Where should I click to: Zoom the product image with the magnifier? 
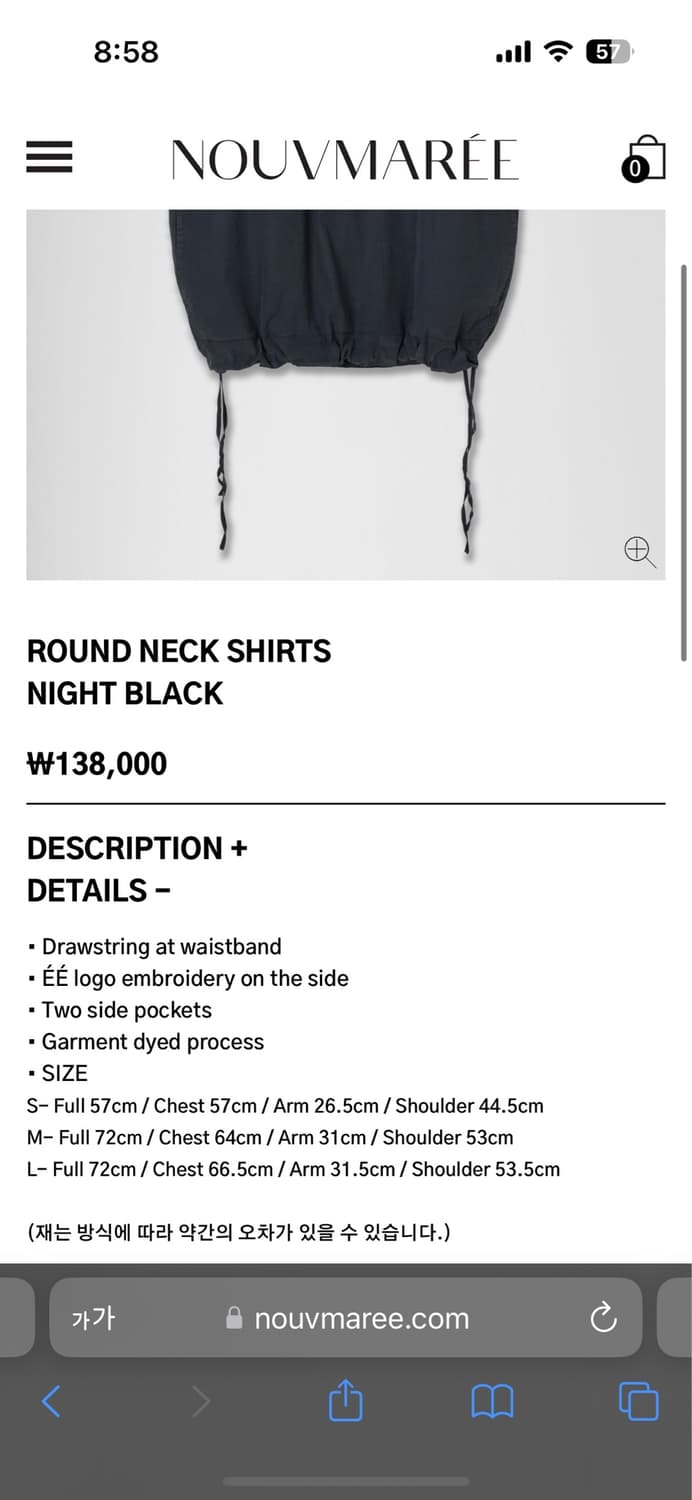(640, 551)
